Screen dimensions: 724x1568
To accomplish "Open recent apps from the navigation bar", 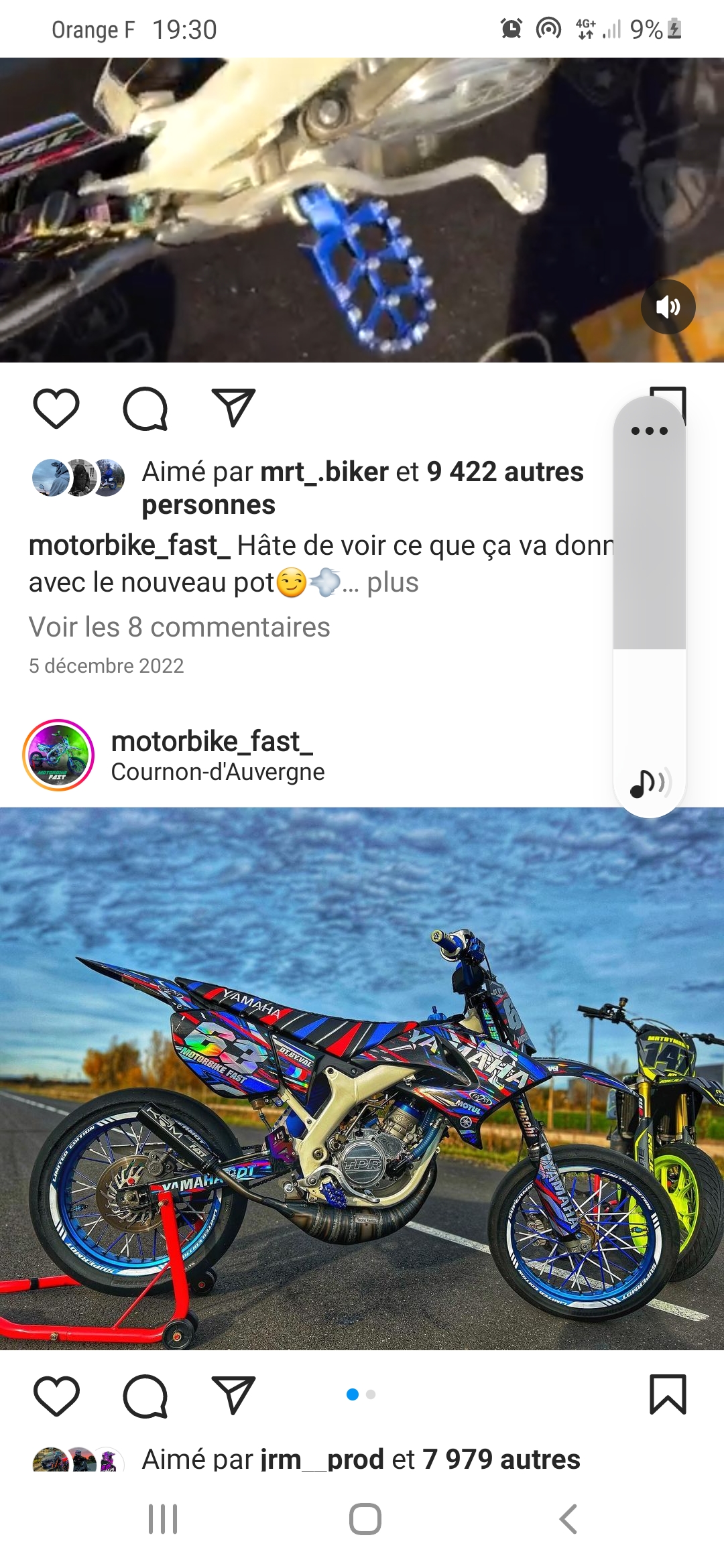I will click(163, 1519).
